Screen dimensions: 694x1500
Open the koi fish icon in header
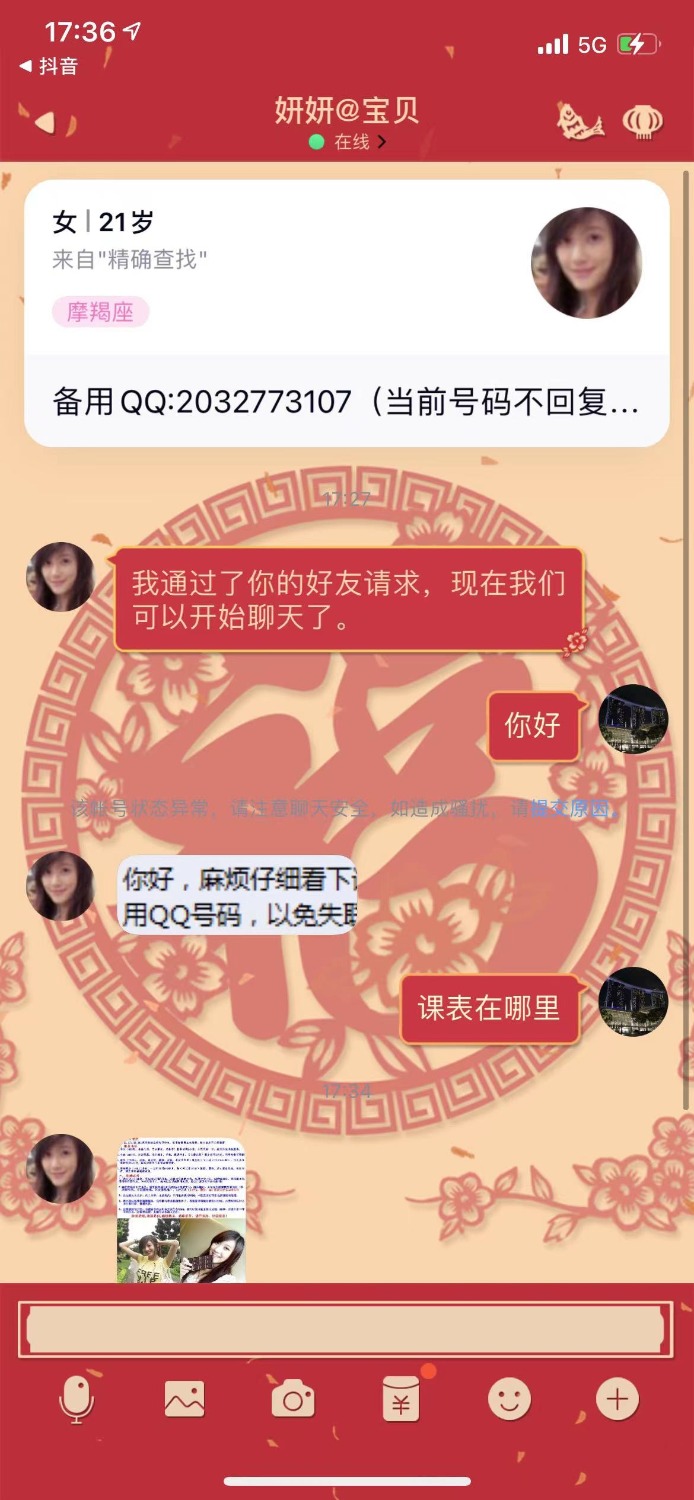click(x=580, y=122)
